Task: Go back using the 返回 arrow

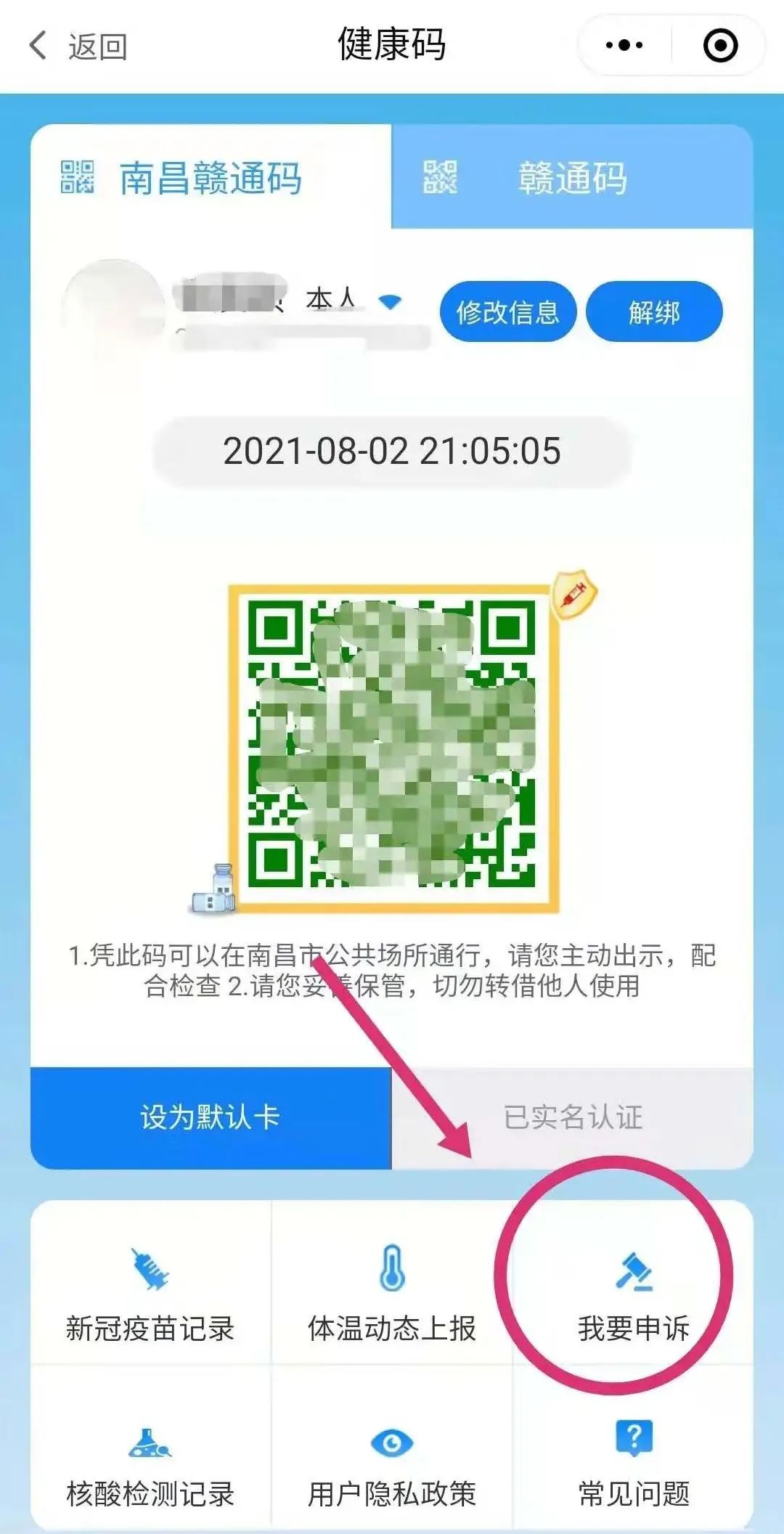Action: (x=78, y=46)
